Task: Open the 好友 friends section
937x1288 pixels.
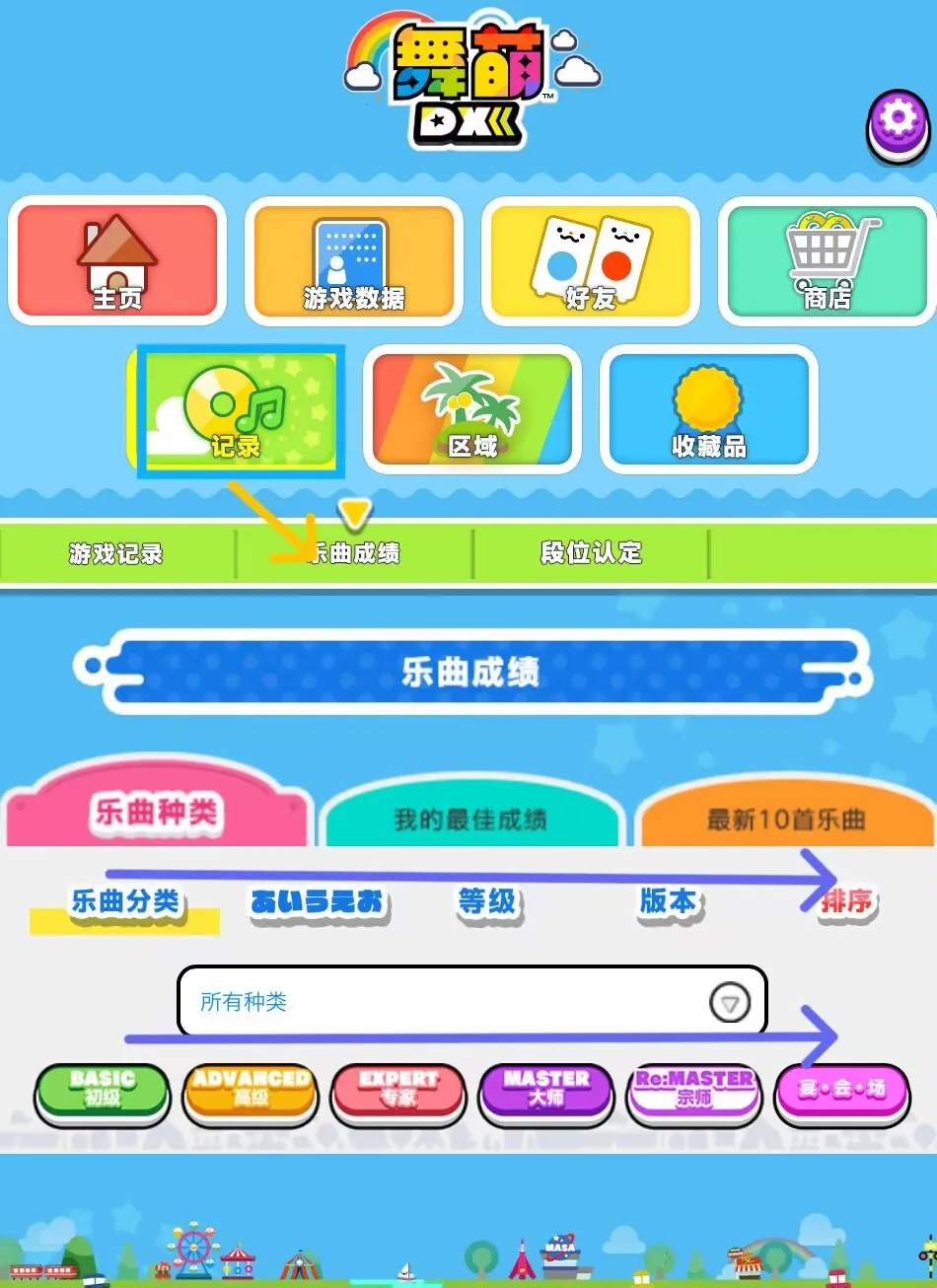Action: [591, 261]
